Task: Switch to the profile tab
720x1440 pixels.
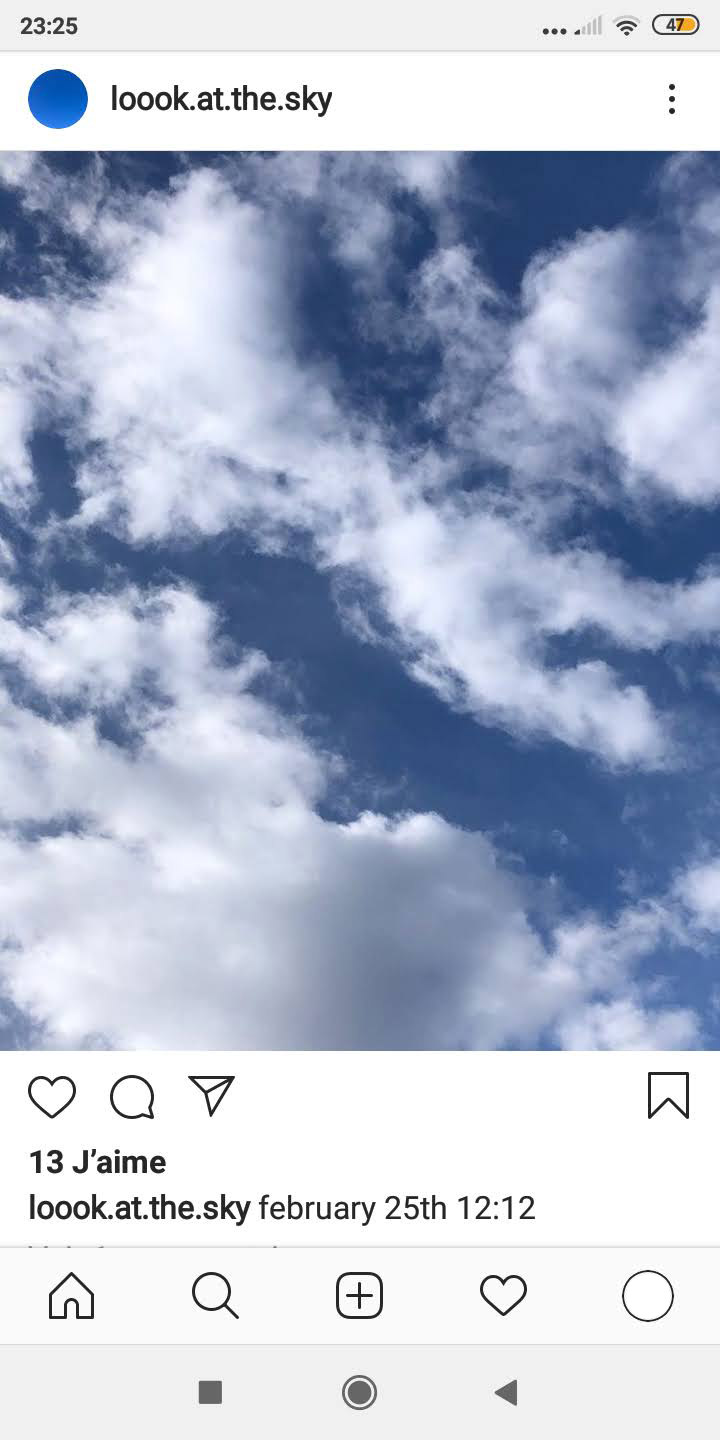Action: click(x=647, y=1296)
